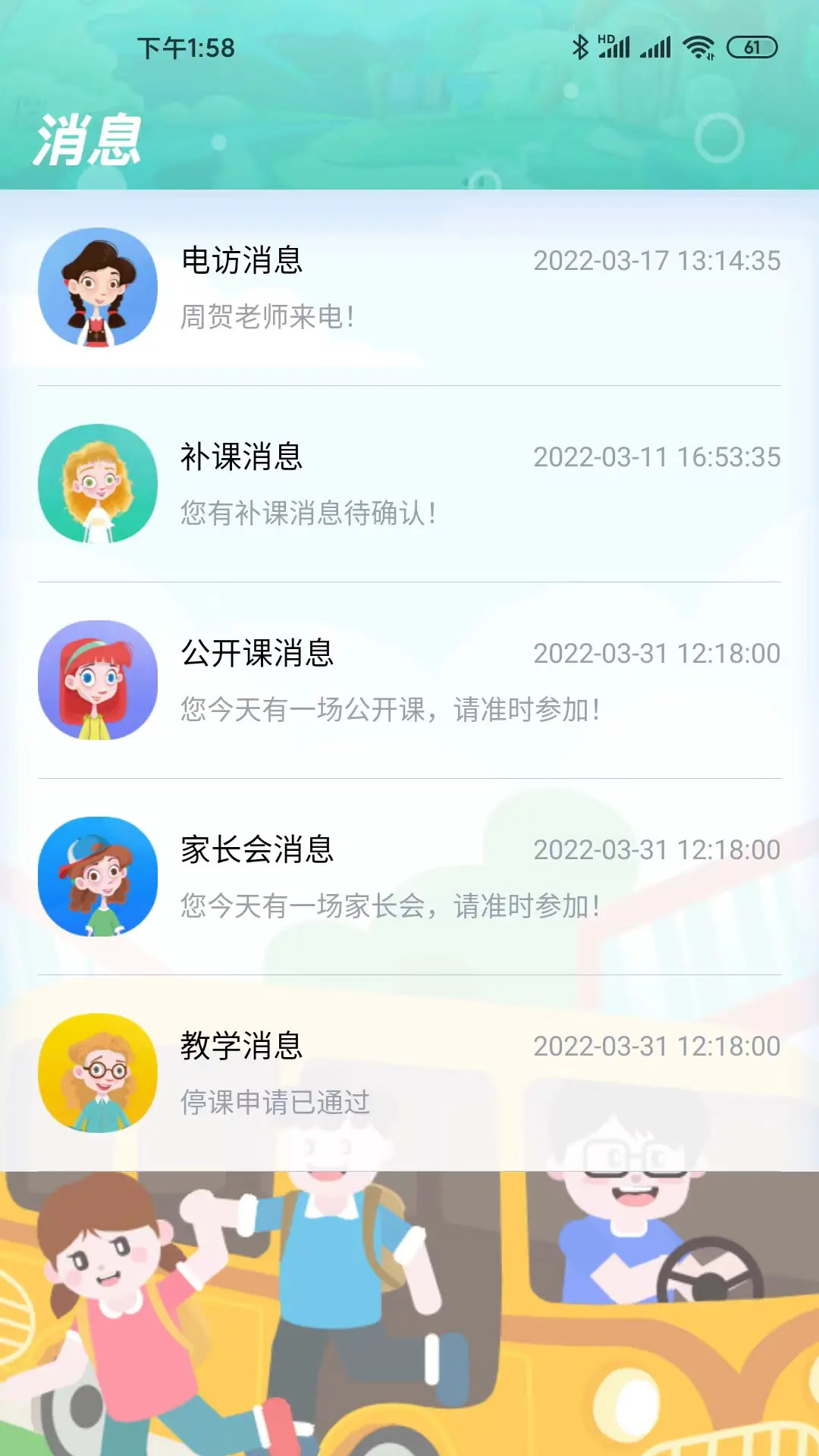Tap timestamp 2022-03-17 13:14:35
819x1456 pixels.
coord(658,262)
